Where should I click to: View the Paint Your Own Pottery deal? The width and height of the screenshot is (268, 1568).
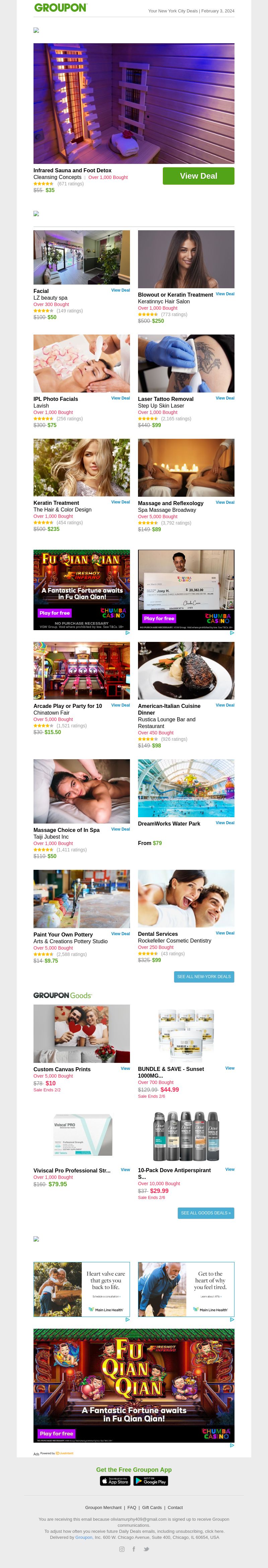(120, 934)
